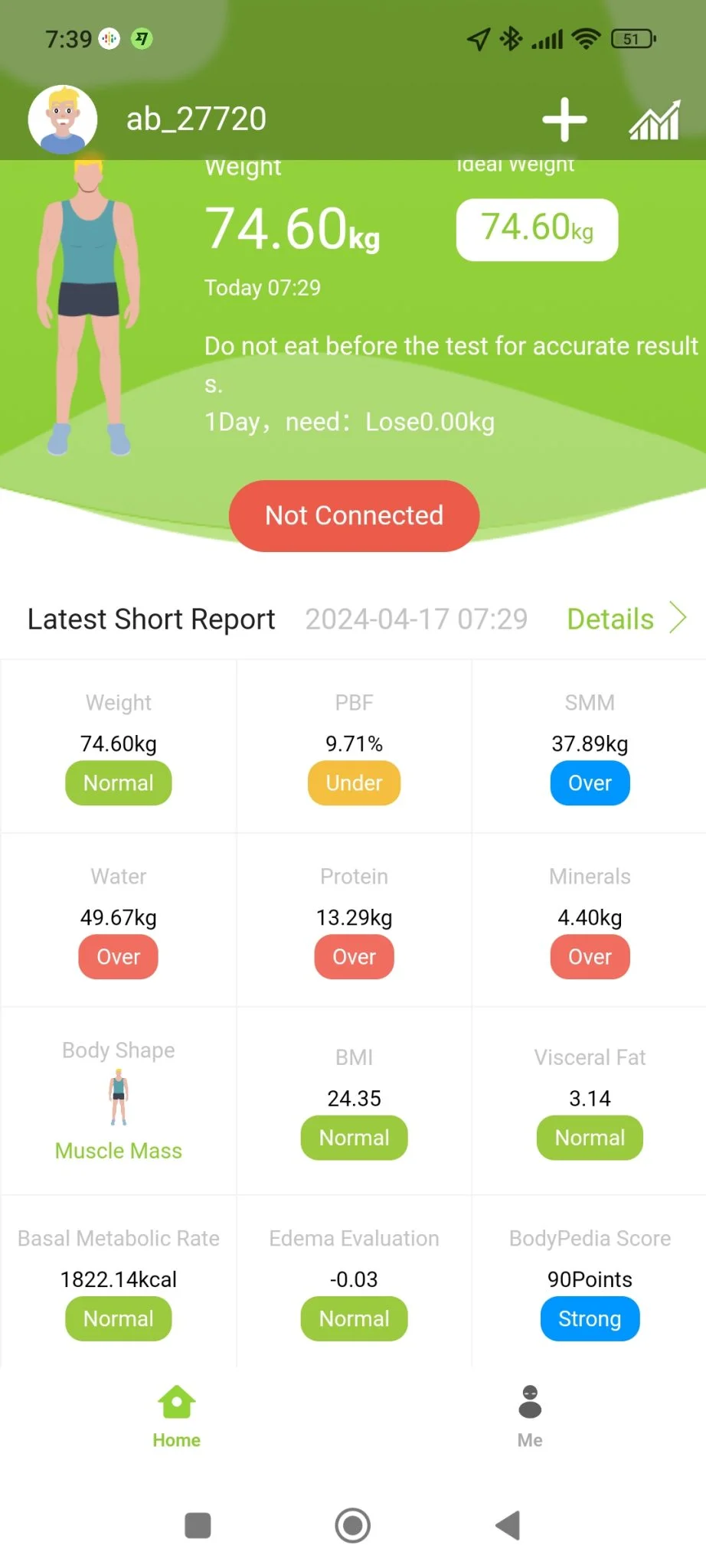Open the ab_27720 profile avatar
Image resolution: width=706 pixels, height=1568 pixels.
click(63, 119)
